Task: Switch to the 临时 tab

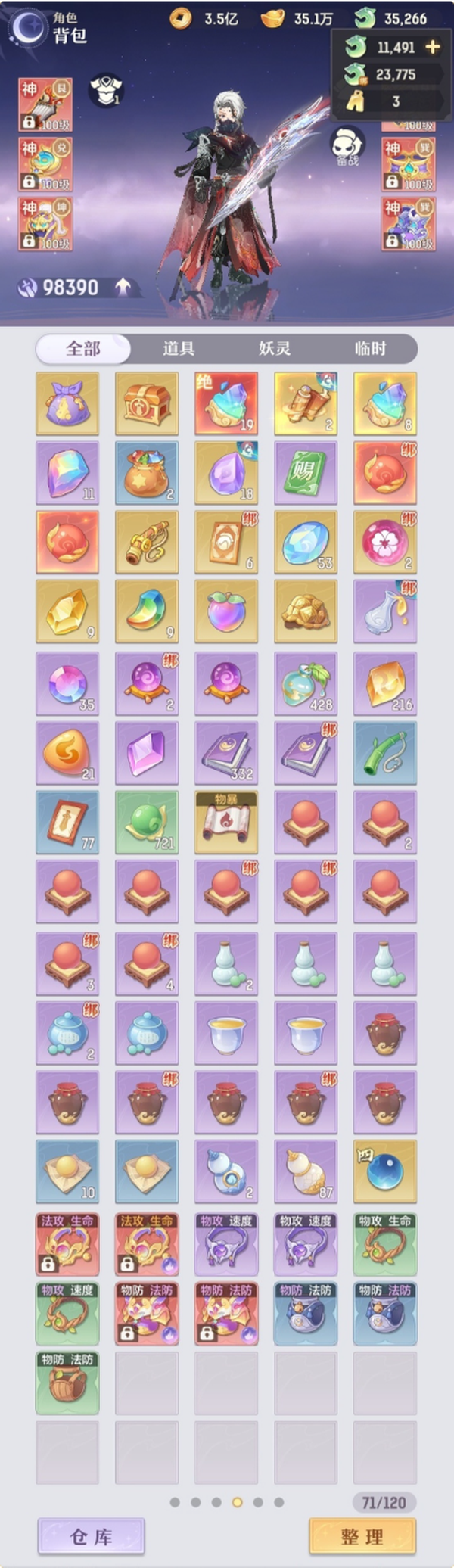Action: (x=370, y=348)
